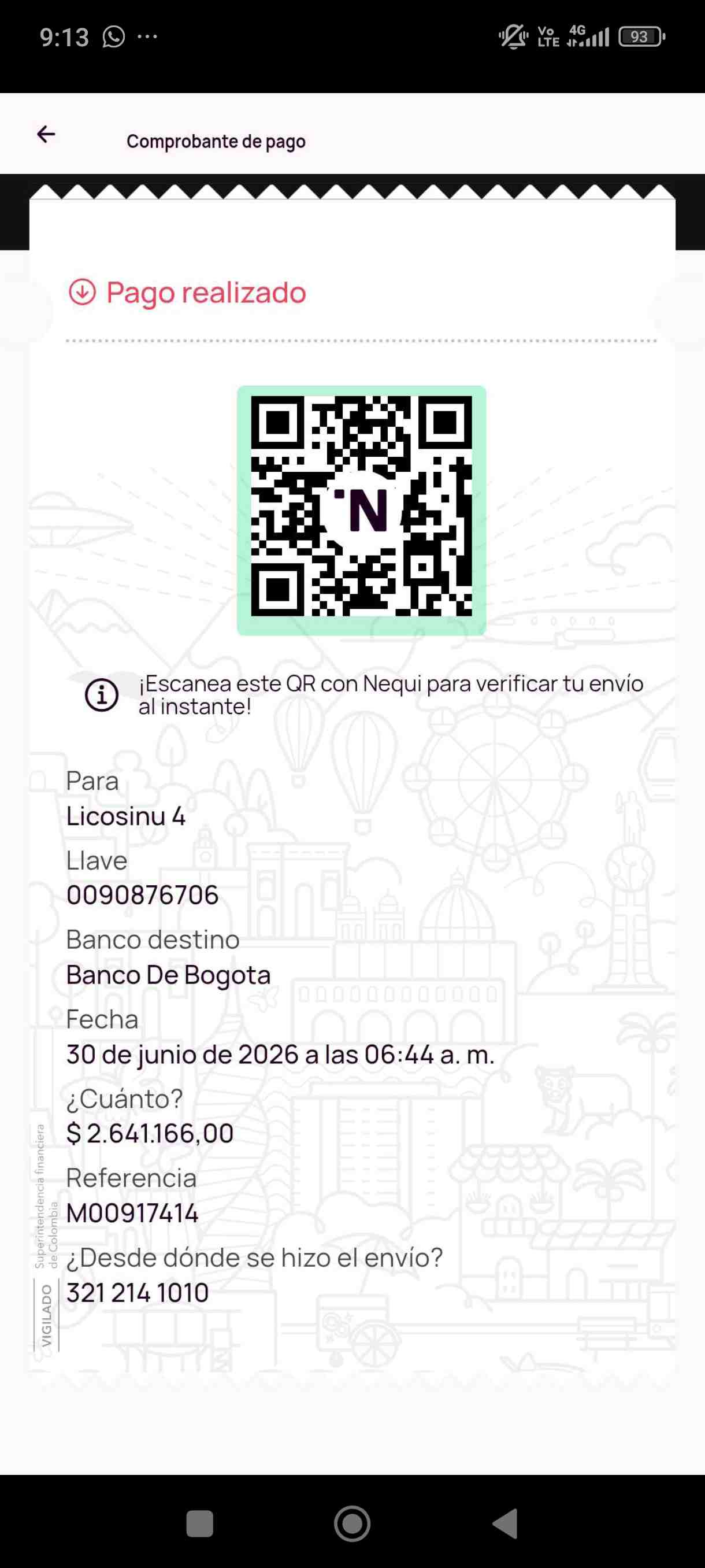Open recent apps from navigation bar
The height and width of the screenshot is (1568, 705).
click(x=199, y=1523)
